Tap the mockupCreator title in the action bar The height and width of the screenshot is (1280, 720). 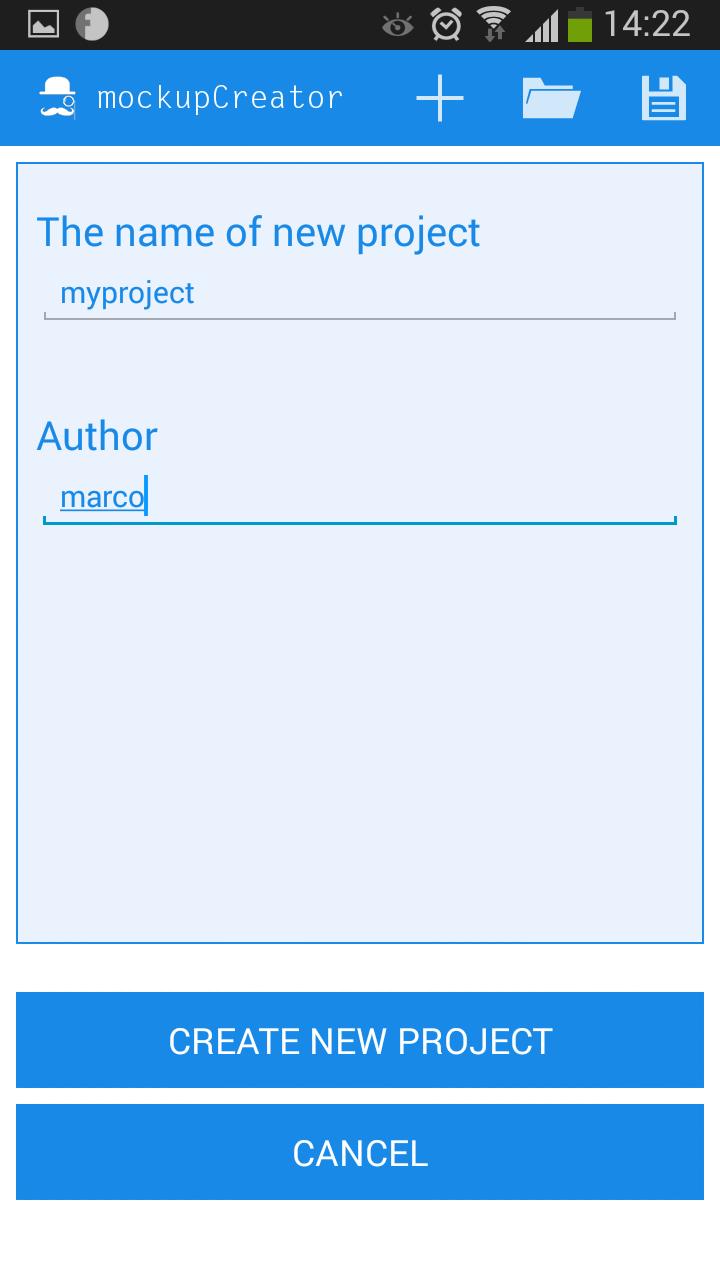tap(218, 97)
